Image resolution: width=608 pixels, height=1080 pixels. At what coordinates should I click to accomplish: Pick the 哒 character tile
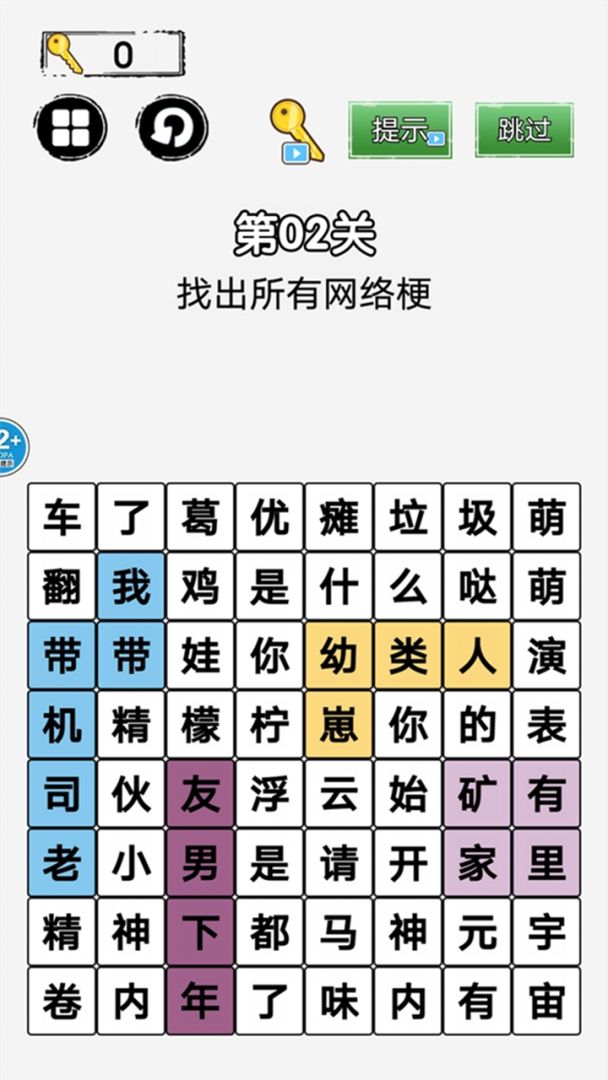pyautogui.click(x=477, y=587)
